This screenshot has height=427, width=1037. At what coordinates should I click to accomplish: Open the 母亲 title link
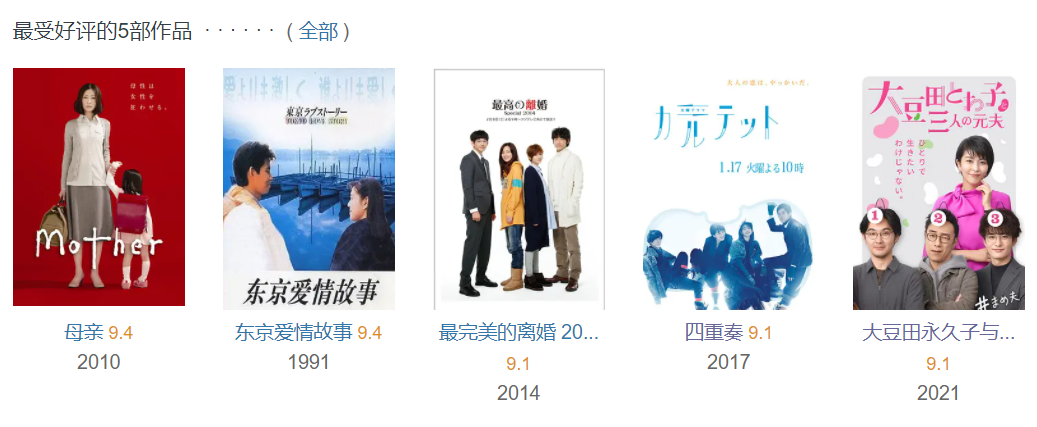coord(83,332)
